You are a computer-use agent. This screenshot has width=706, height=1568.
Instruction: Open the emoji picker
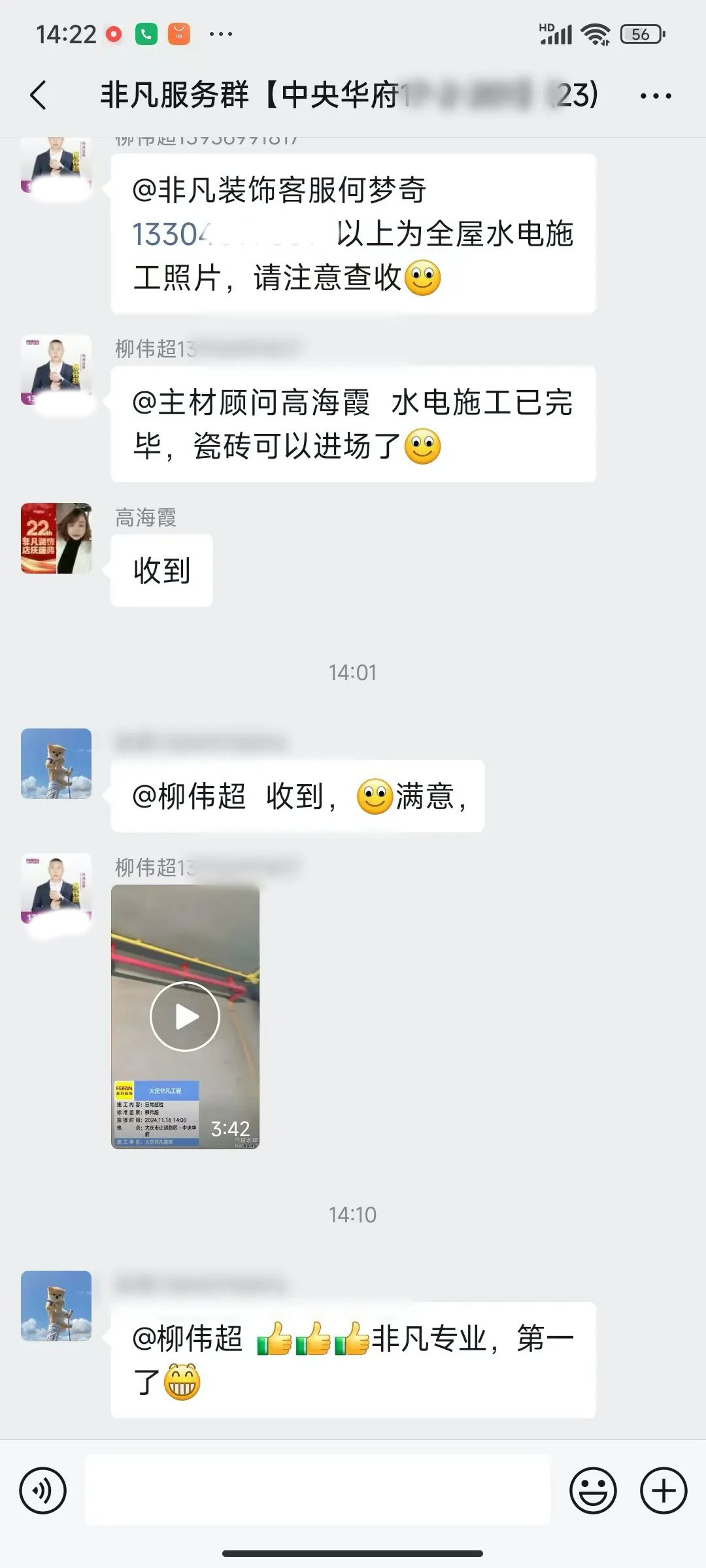pyautogui.click(x=593, y=1492)
